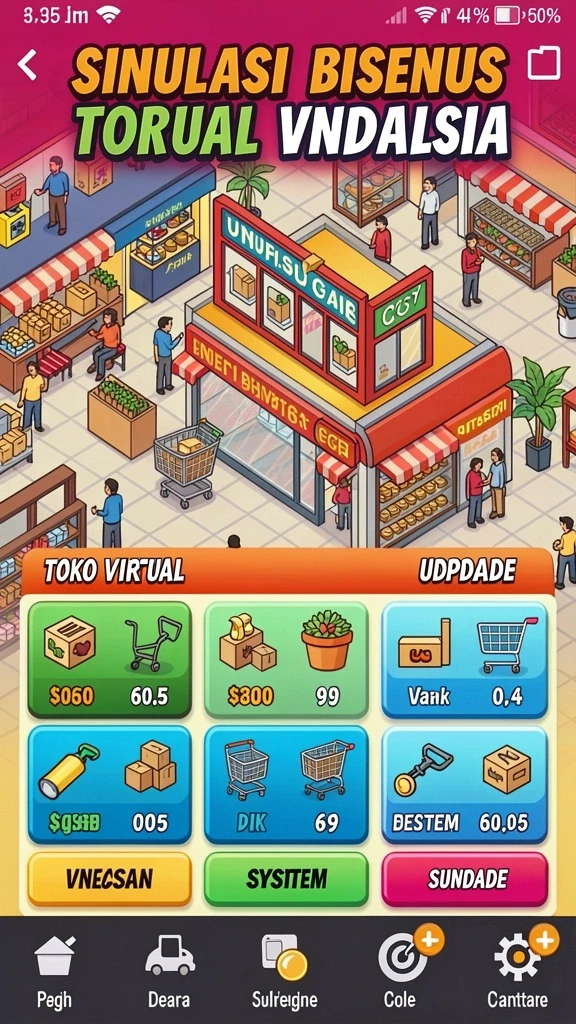Image resolution: width=576 pixels, height=1024 pixels.
Task: Open the green card priced $060
Action: click(109, 660)
